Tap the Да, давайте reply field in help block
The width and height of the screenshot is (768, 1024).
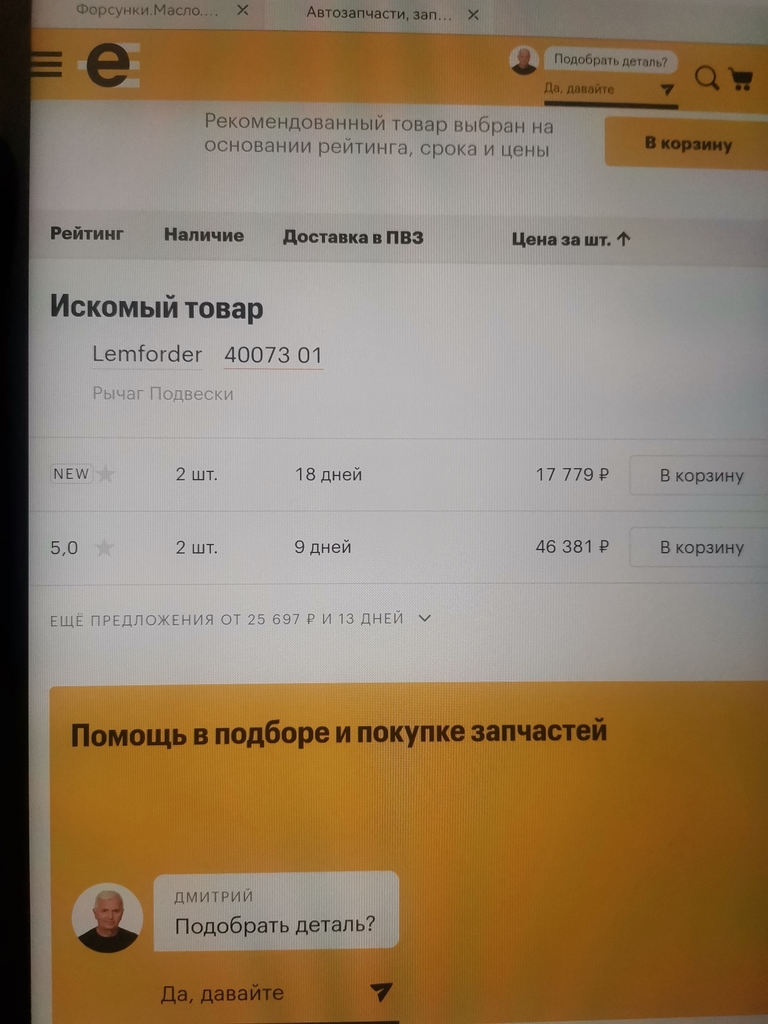[x=223, y=993]
